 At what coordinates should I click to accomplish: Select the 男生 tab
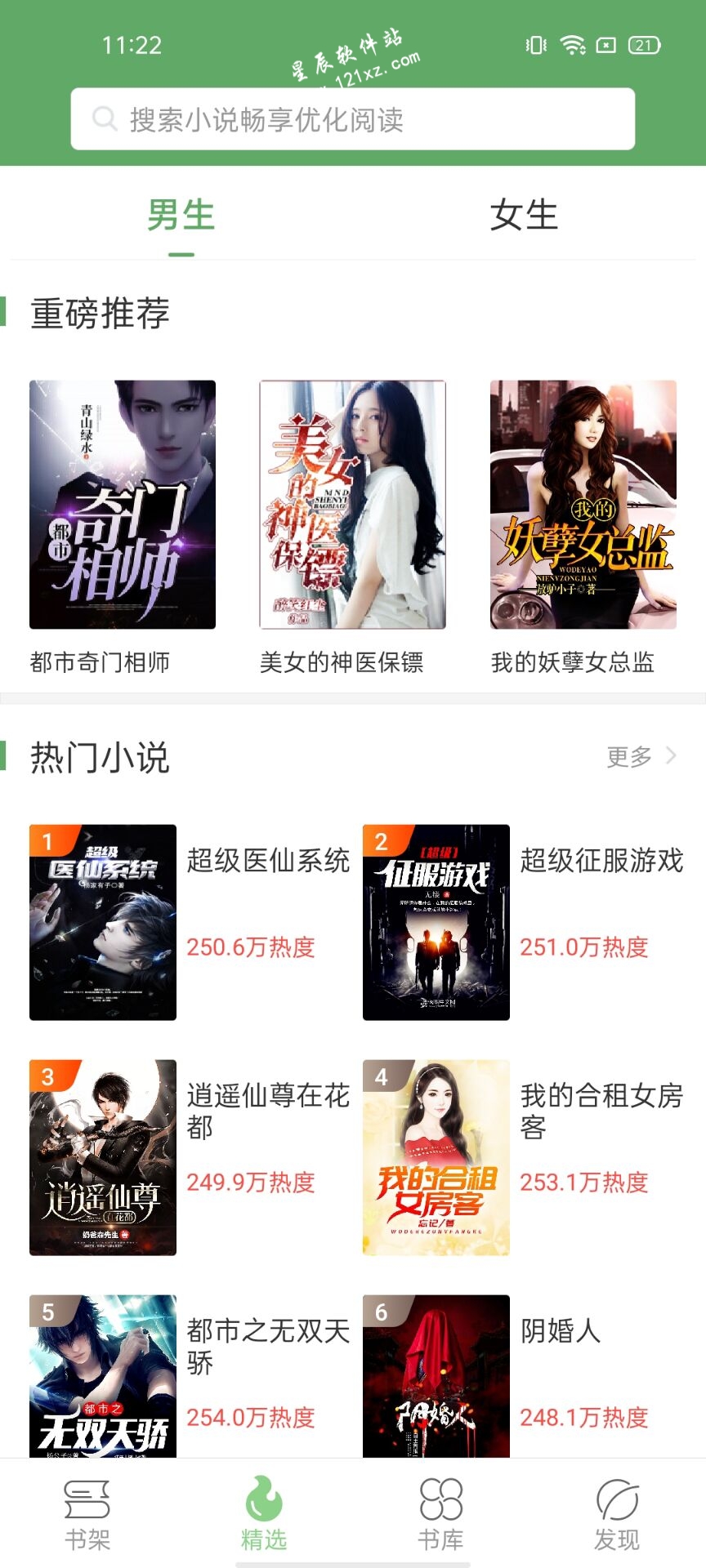[181, 216]
